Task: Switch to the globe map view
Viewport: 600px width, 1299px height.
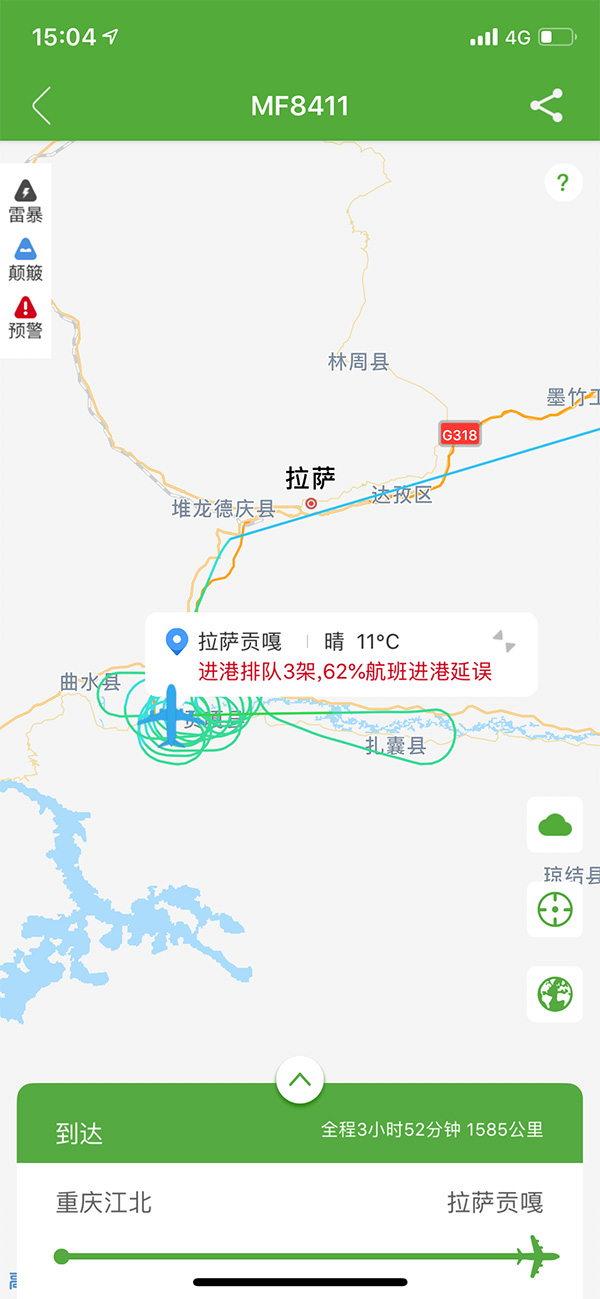Action: (554, 994)
